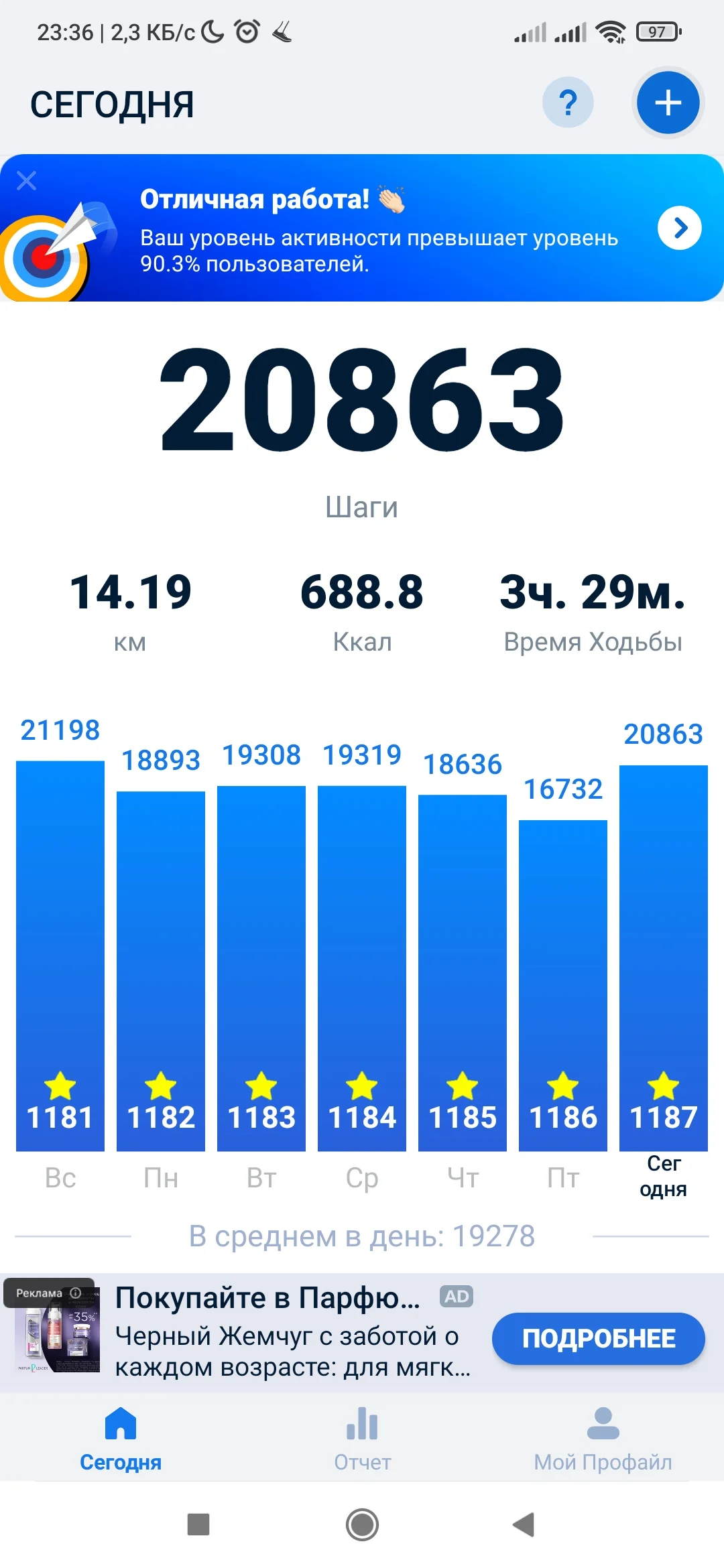
Task: Switch to the Мой Профайл tab
Action: point(603,1439)
